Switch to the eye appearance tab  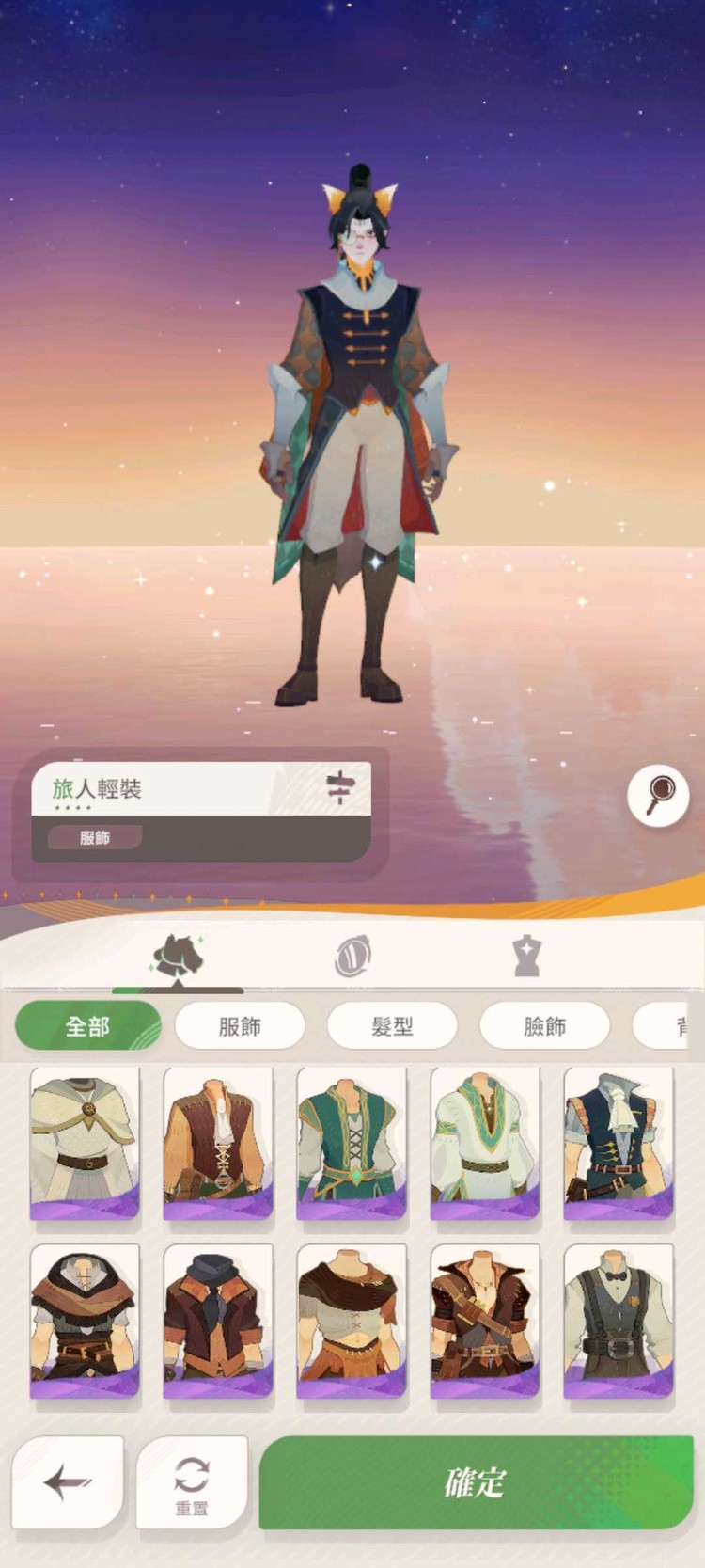click(x=352, y=957)
